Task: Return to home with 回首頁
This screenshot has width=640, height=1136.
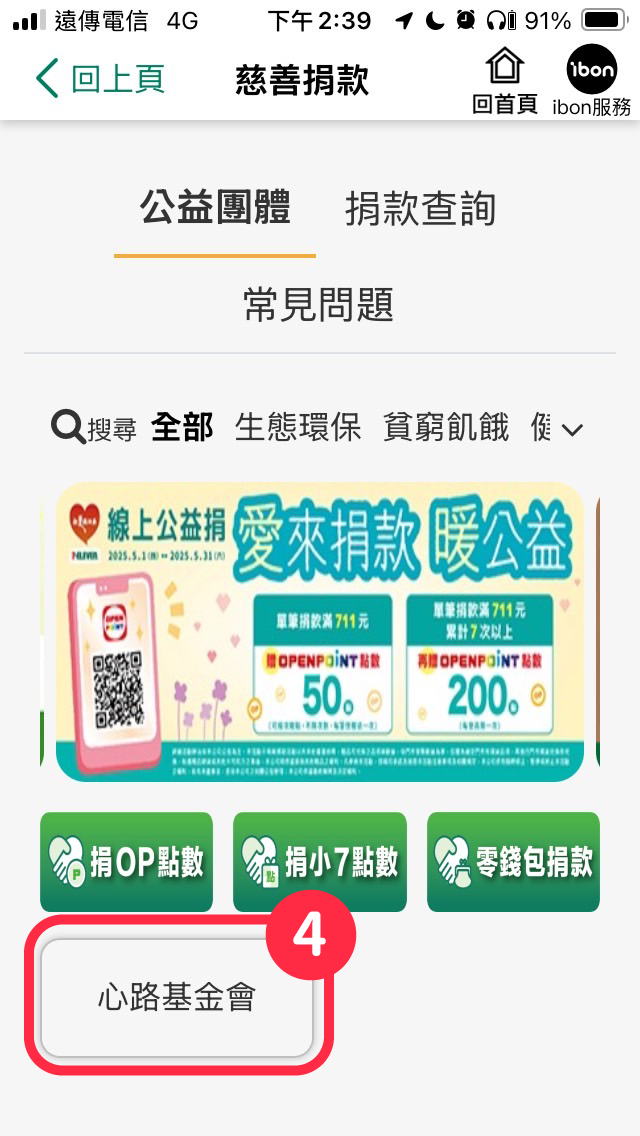Action: 505,80
